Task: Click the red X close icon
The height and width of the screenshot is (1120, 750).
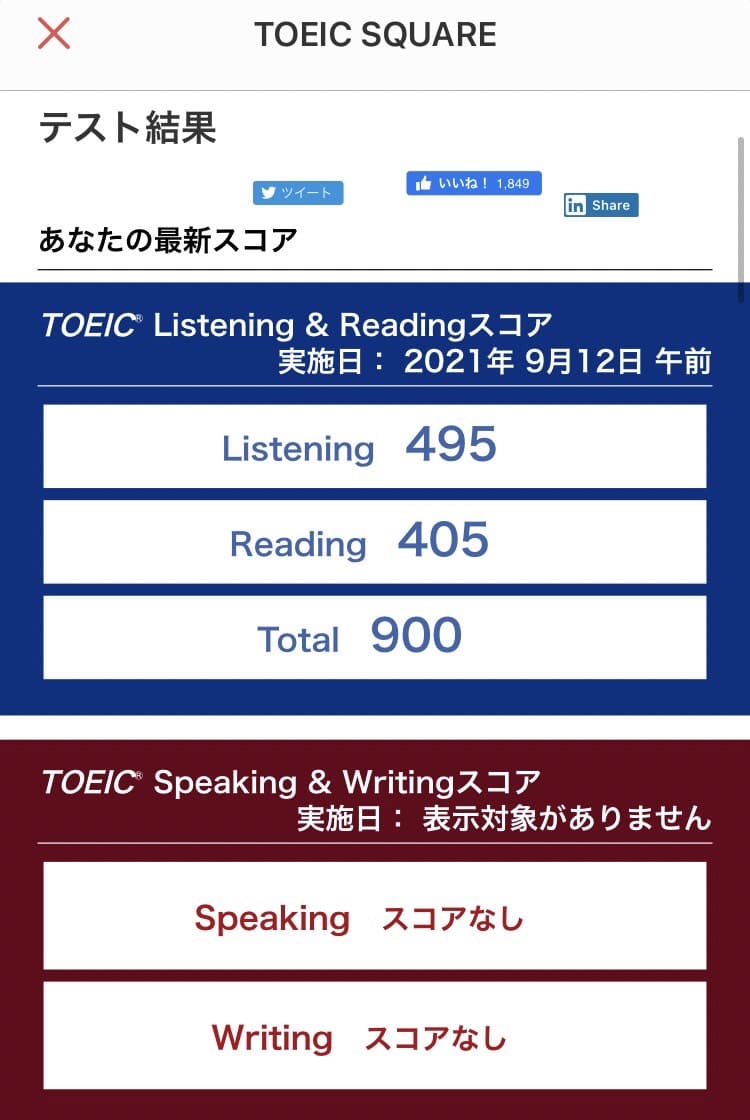Action: 52,33
